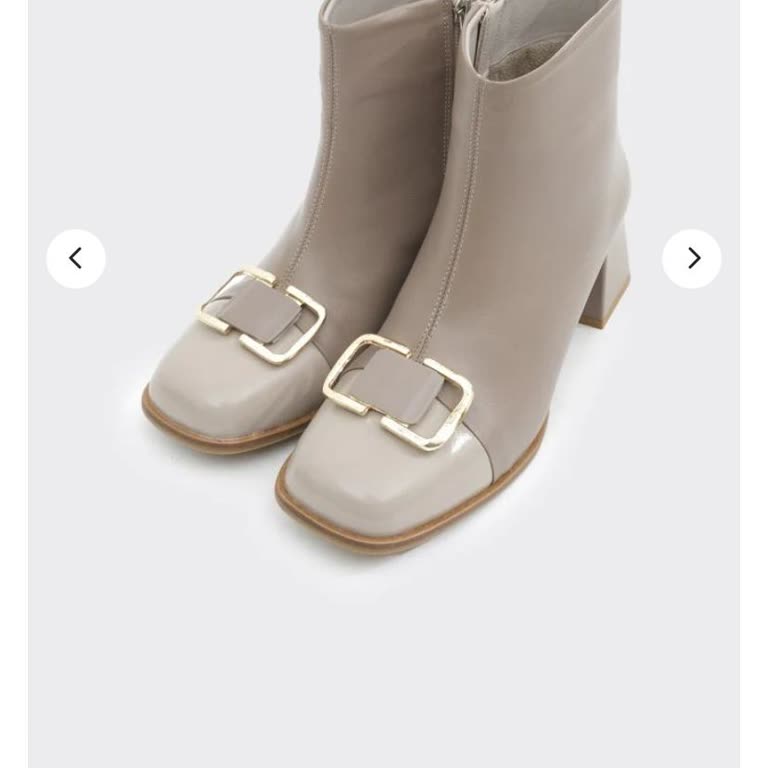Go to the previous product photo
Viewport: 768px width, 768px height.
(x=76, y=259)
